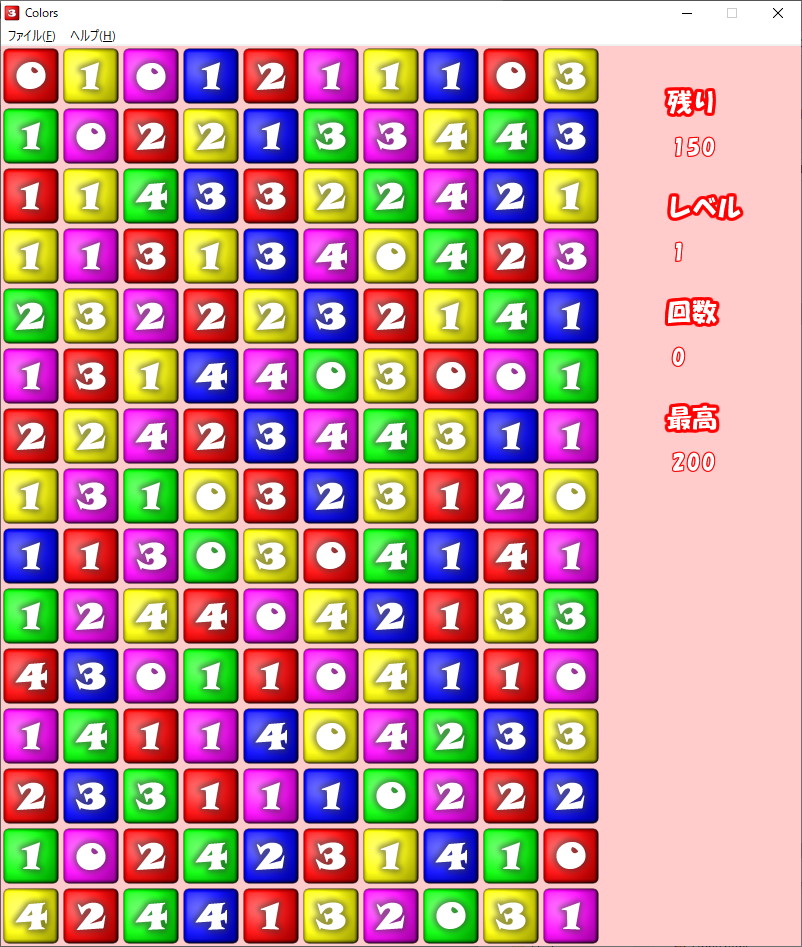Select the green 0 tile in the bottom row

450,917
